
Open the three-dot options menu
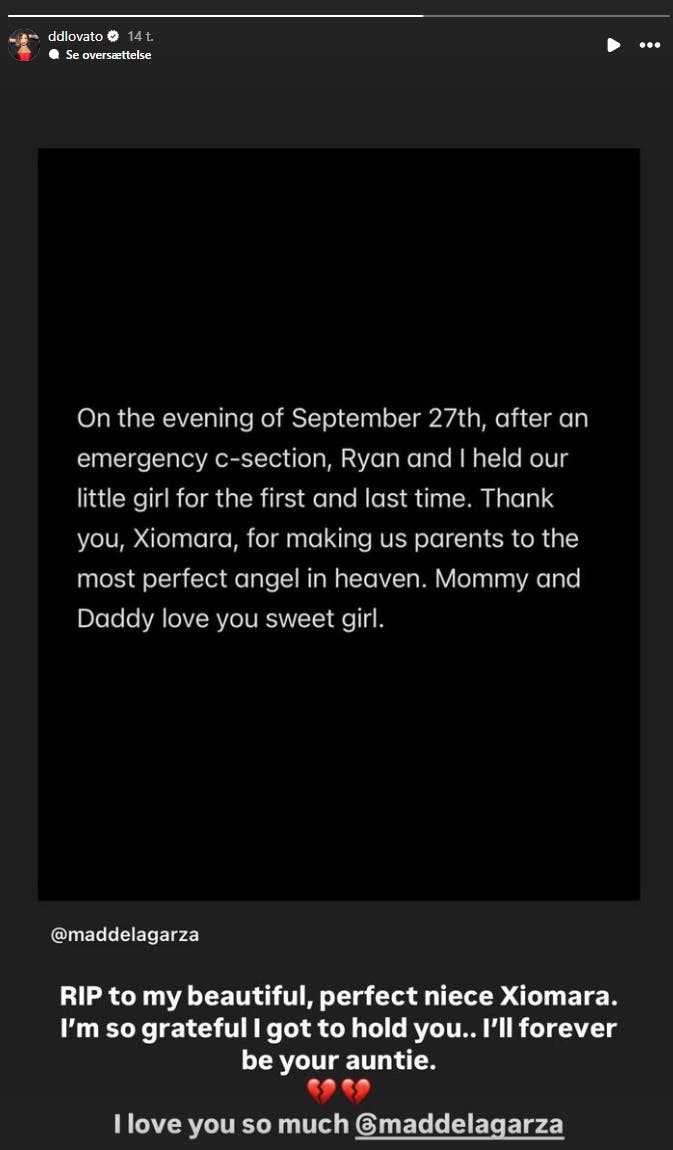pos(650,45)
